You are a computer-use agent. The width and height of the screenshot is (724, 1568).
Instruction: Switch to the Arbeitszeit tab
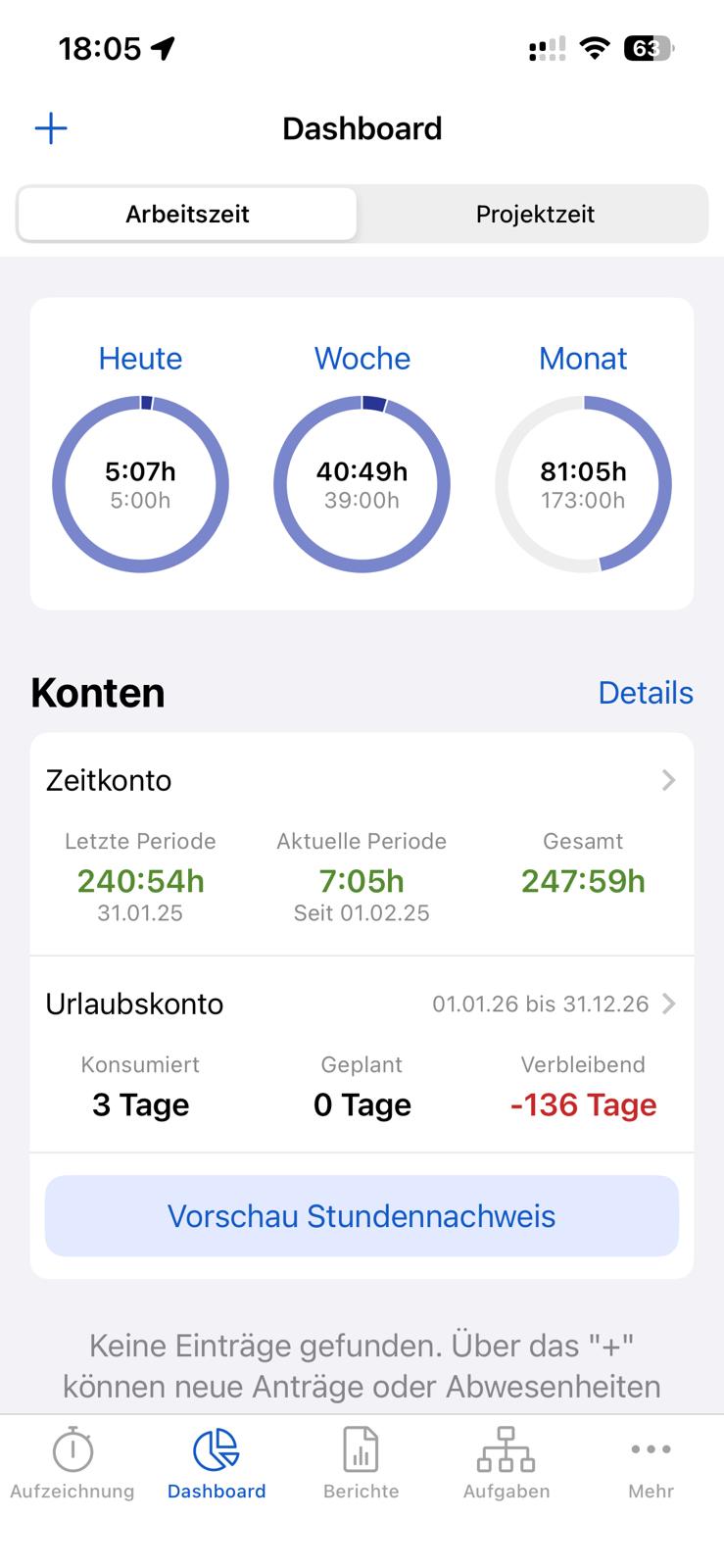pyautogui.click(x=186, y=214)
